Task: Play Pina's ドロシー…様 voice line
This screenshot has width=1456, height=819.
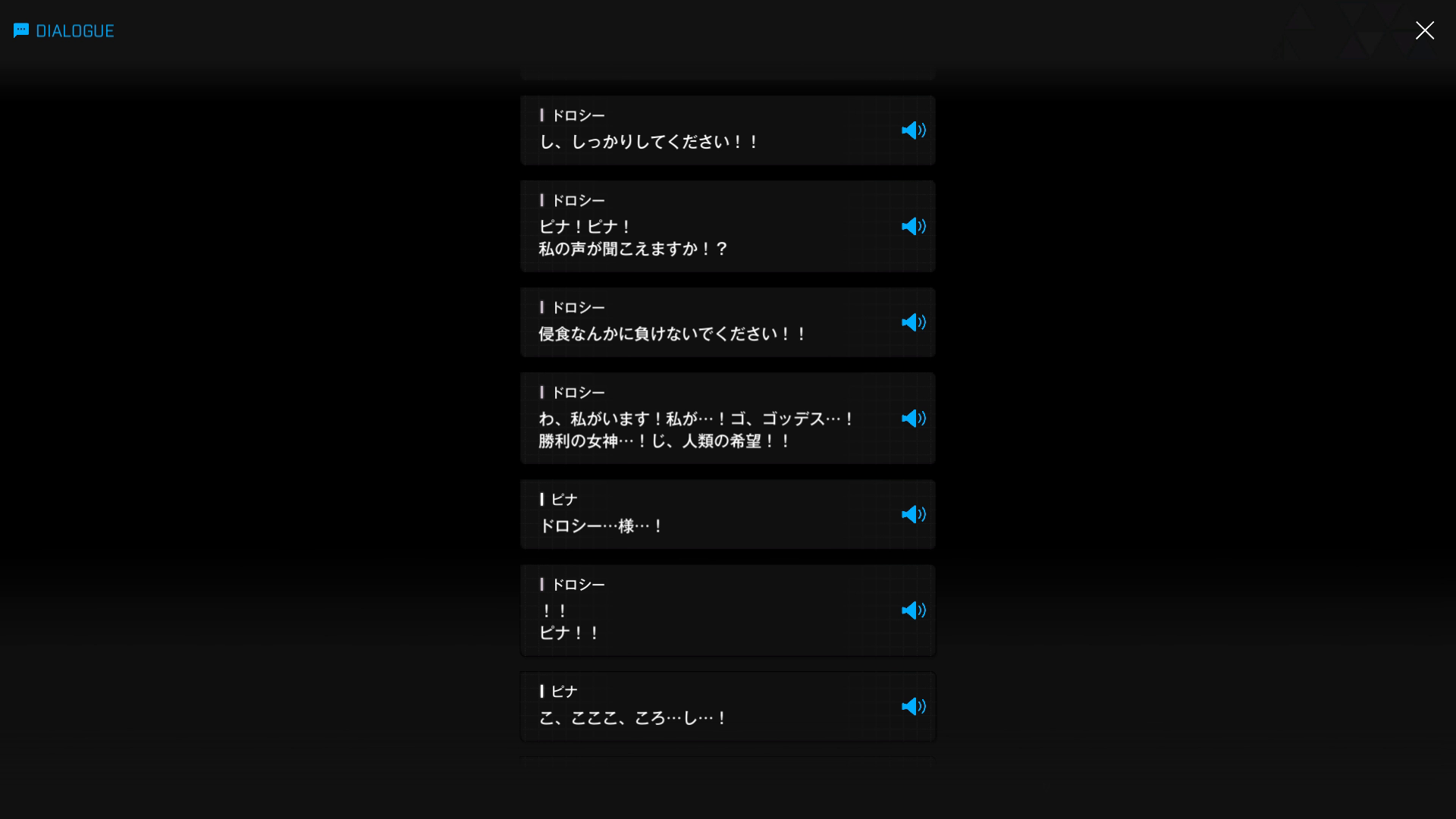Action: coord(913,515)
